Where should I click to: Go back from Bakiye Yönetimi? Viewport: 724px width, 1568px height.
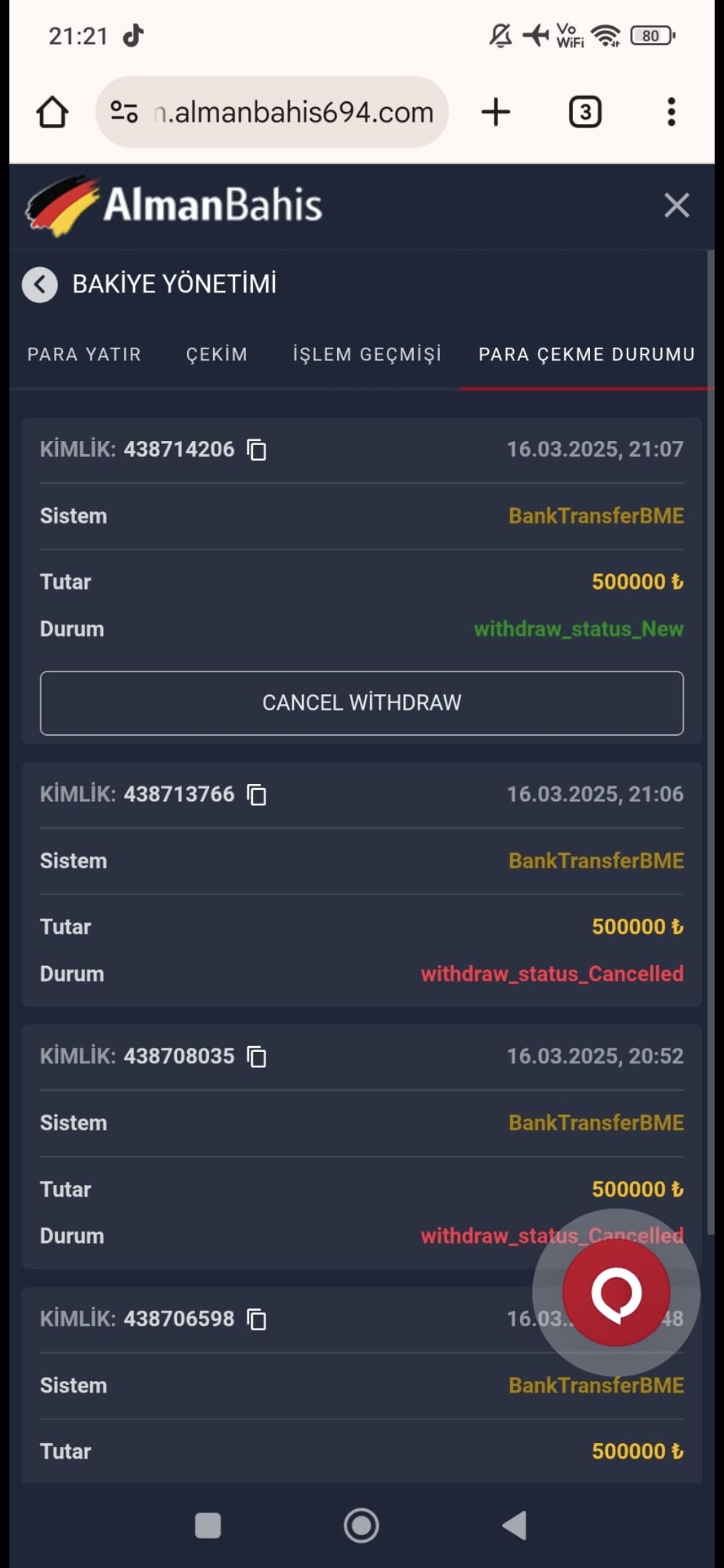click(40, 285)
